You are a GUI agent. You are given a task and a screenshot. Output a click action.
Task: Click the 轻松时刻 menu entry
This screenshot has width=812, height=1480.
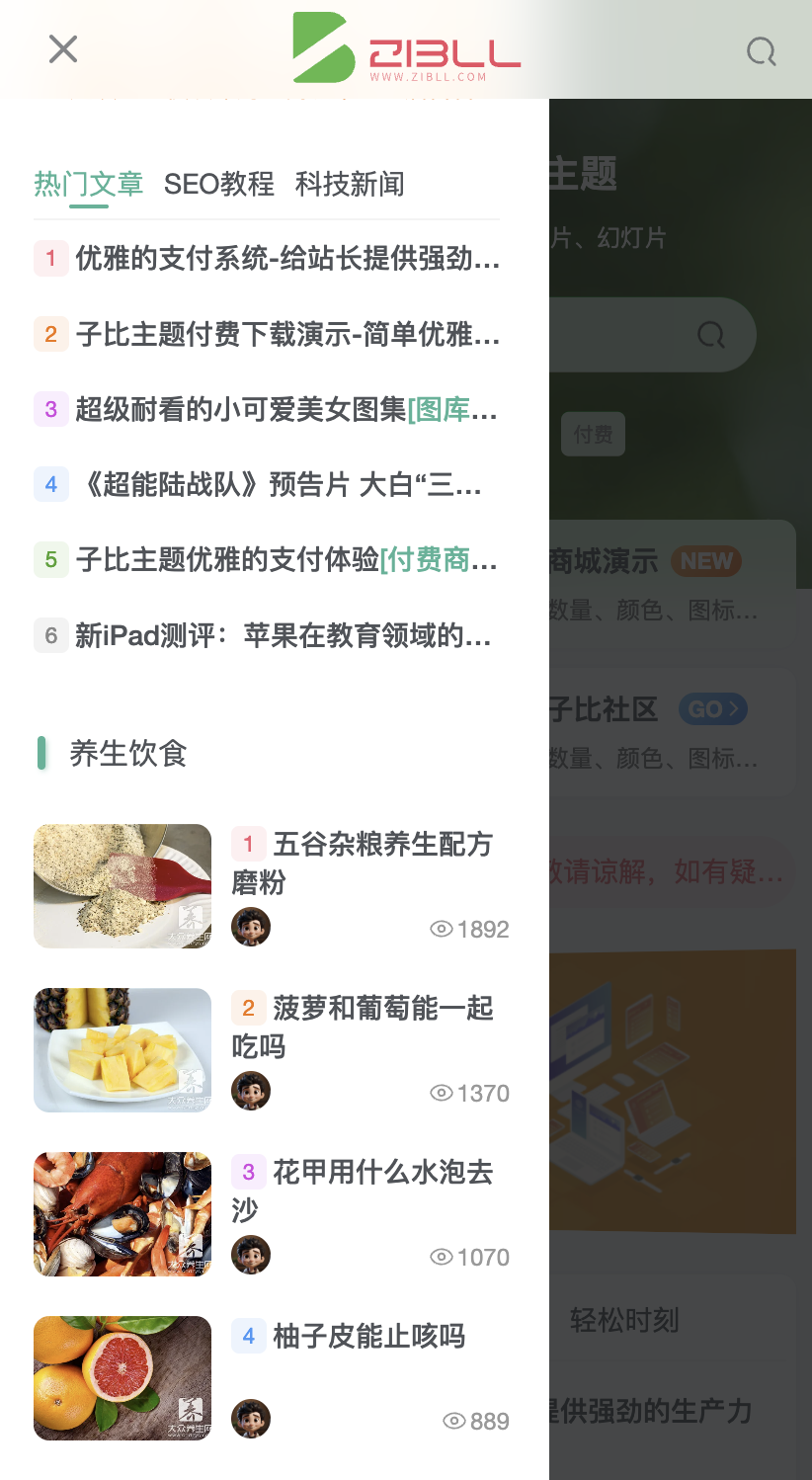click(623, 1321)
